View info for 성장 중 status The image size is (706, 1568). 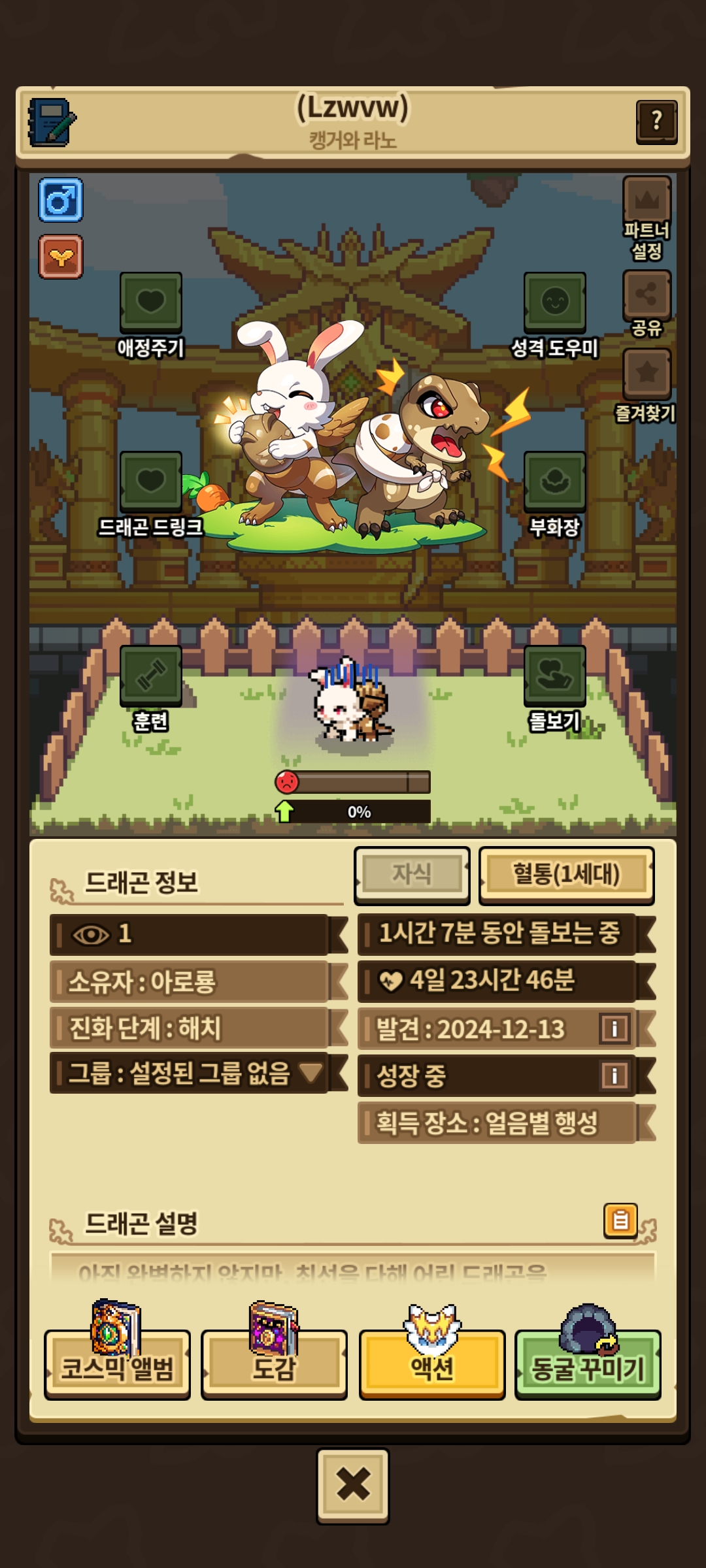point(614,1075)
